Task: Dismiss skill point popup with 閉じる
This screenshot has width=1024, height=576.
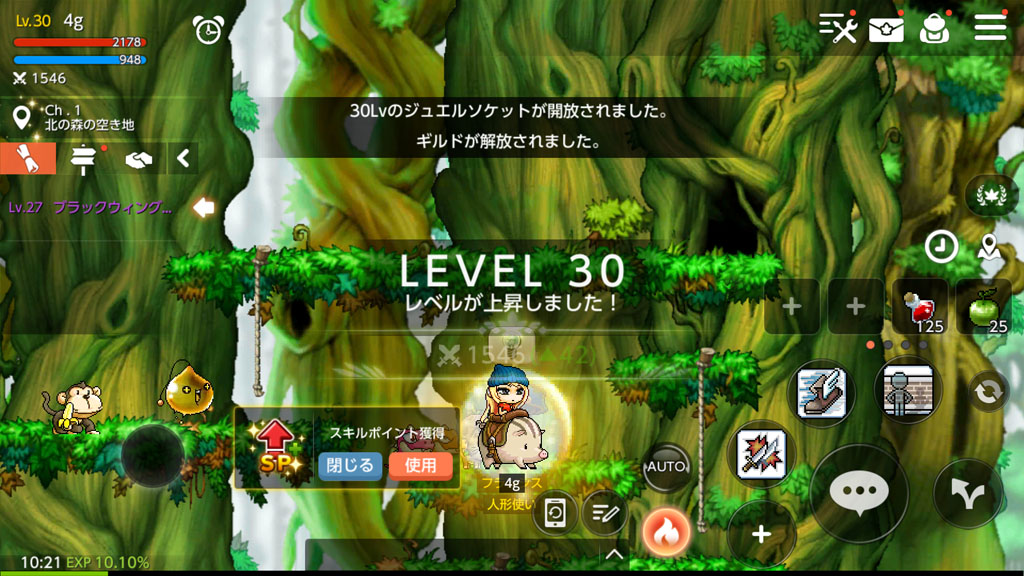Action: click(x=350, y=465)
